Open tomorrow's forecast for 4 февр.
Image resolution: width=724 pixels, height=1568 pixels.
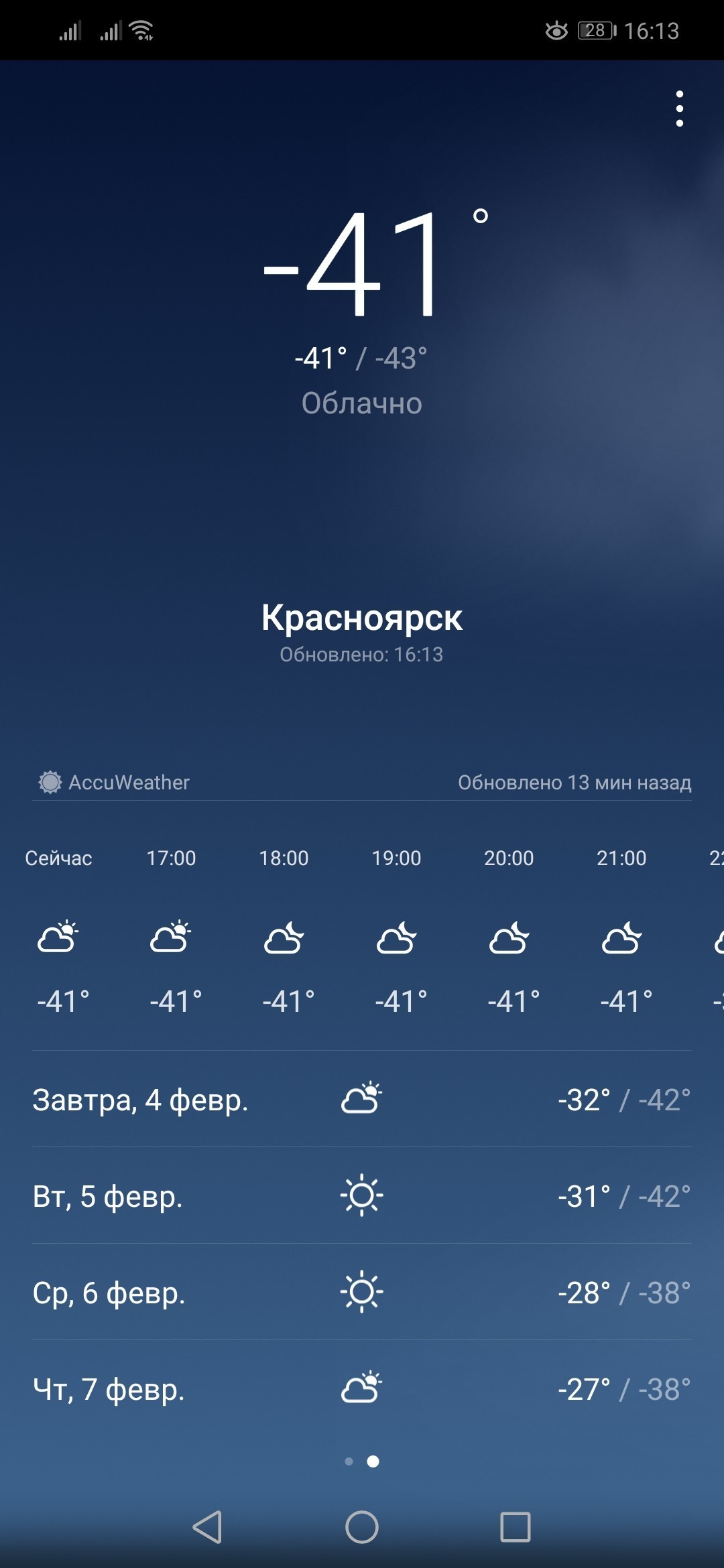tap(362, 1100)
